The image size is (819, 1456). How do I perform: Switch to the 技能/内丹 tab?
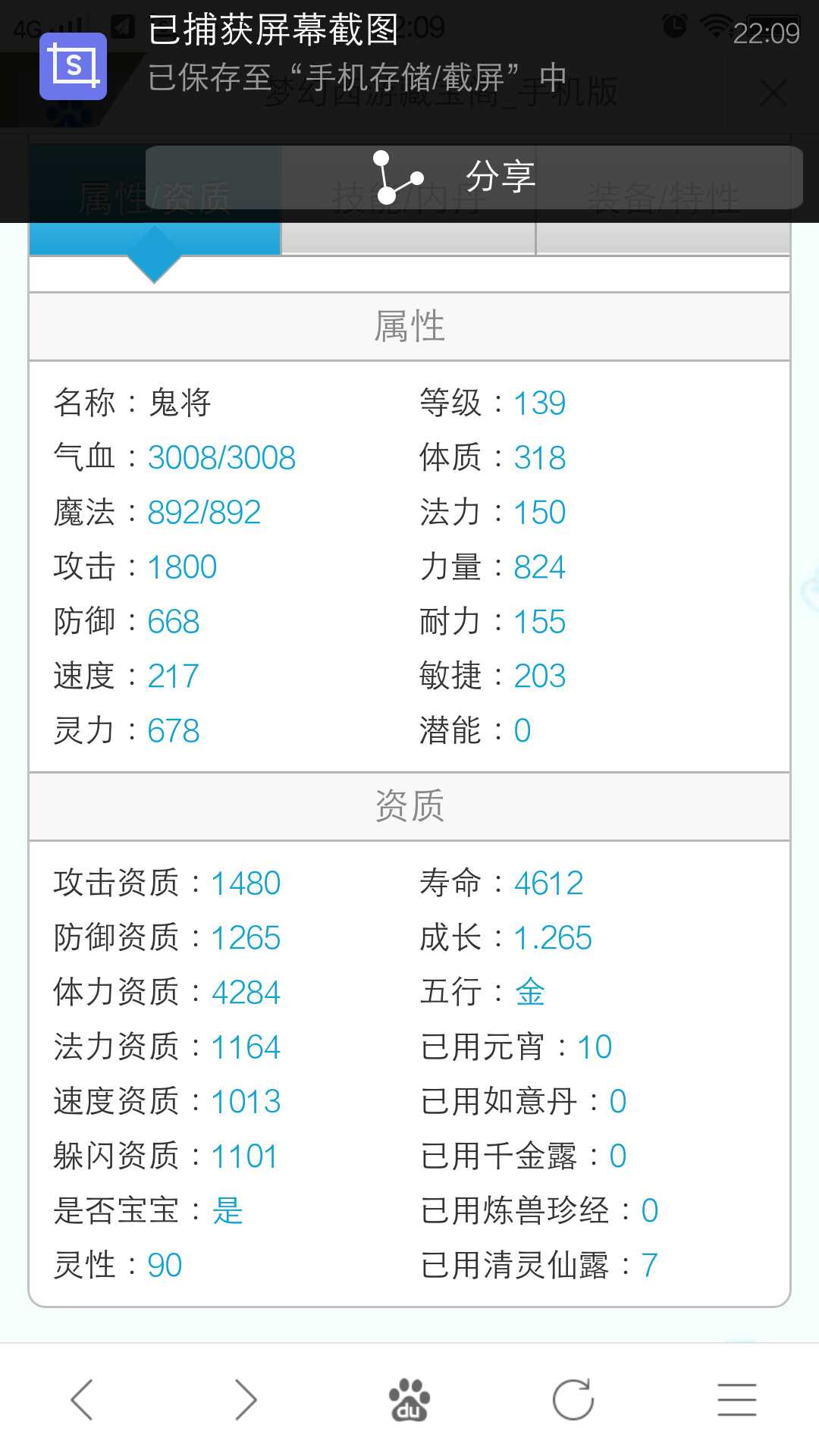point(408,231)
